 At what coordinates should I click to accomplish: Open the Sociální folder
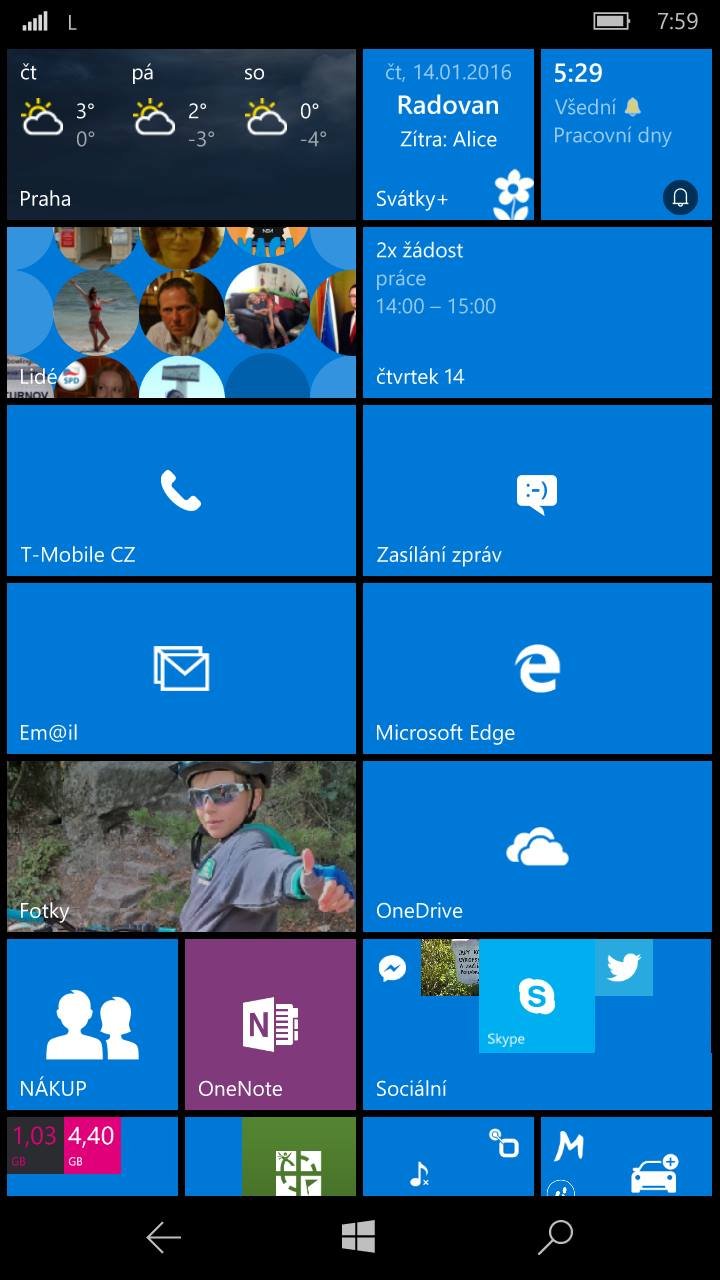coord(537,1024)
